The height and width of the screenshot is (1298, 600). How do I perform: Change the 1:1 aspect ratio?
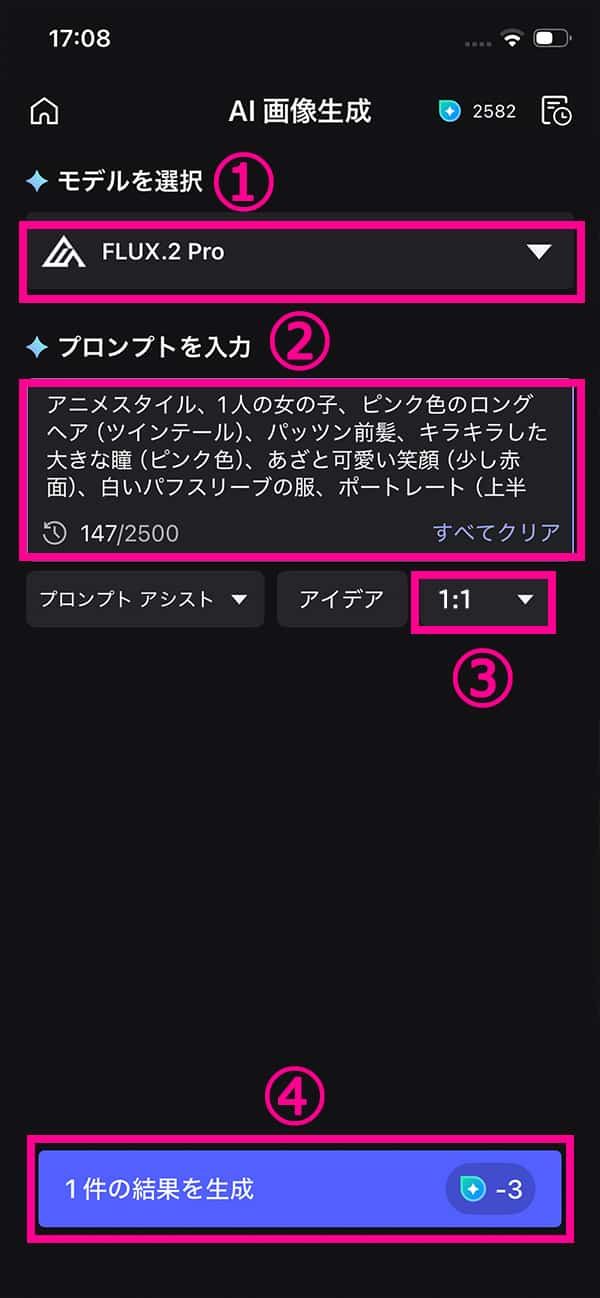482,599
